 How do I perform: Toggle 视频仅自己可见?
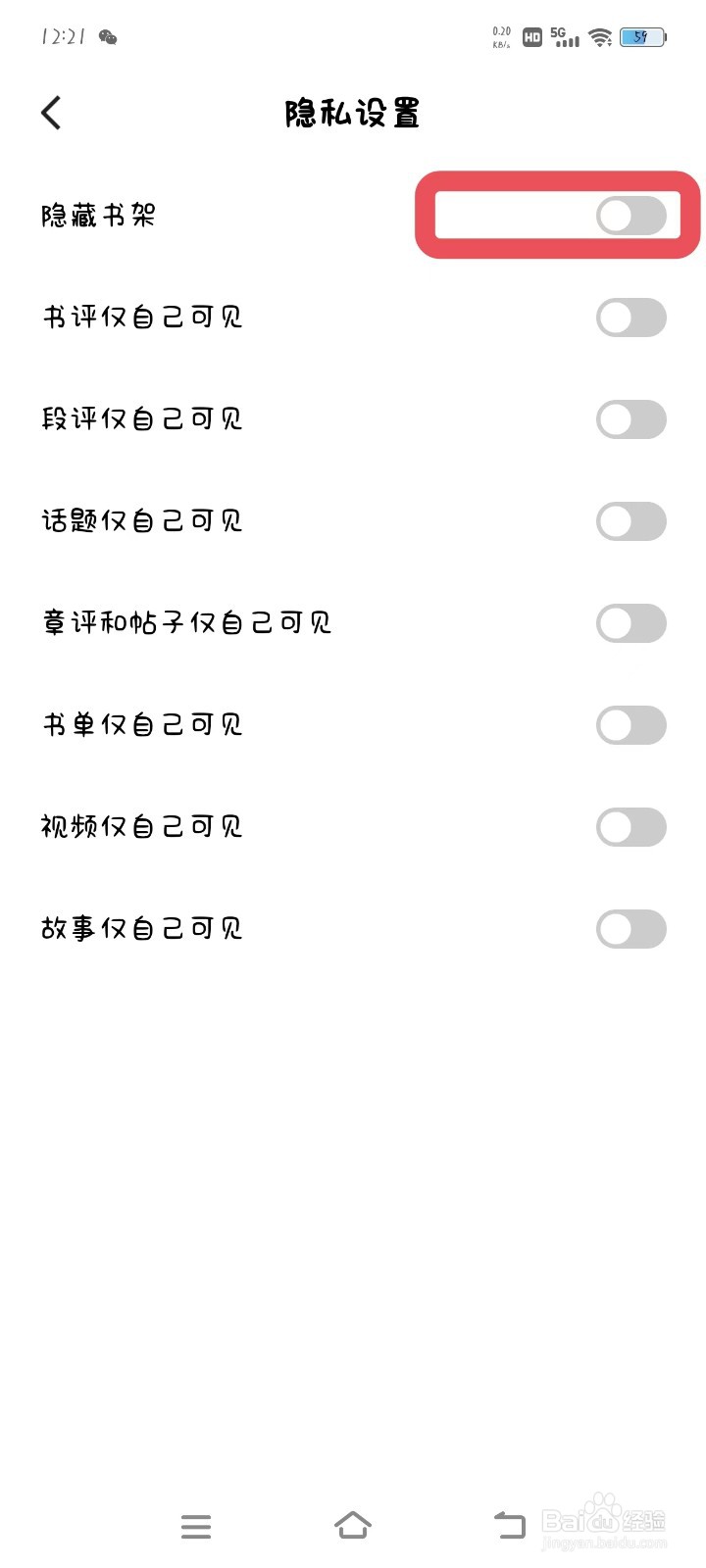[631, 827]
